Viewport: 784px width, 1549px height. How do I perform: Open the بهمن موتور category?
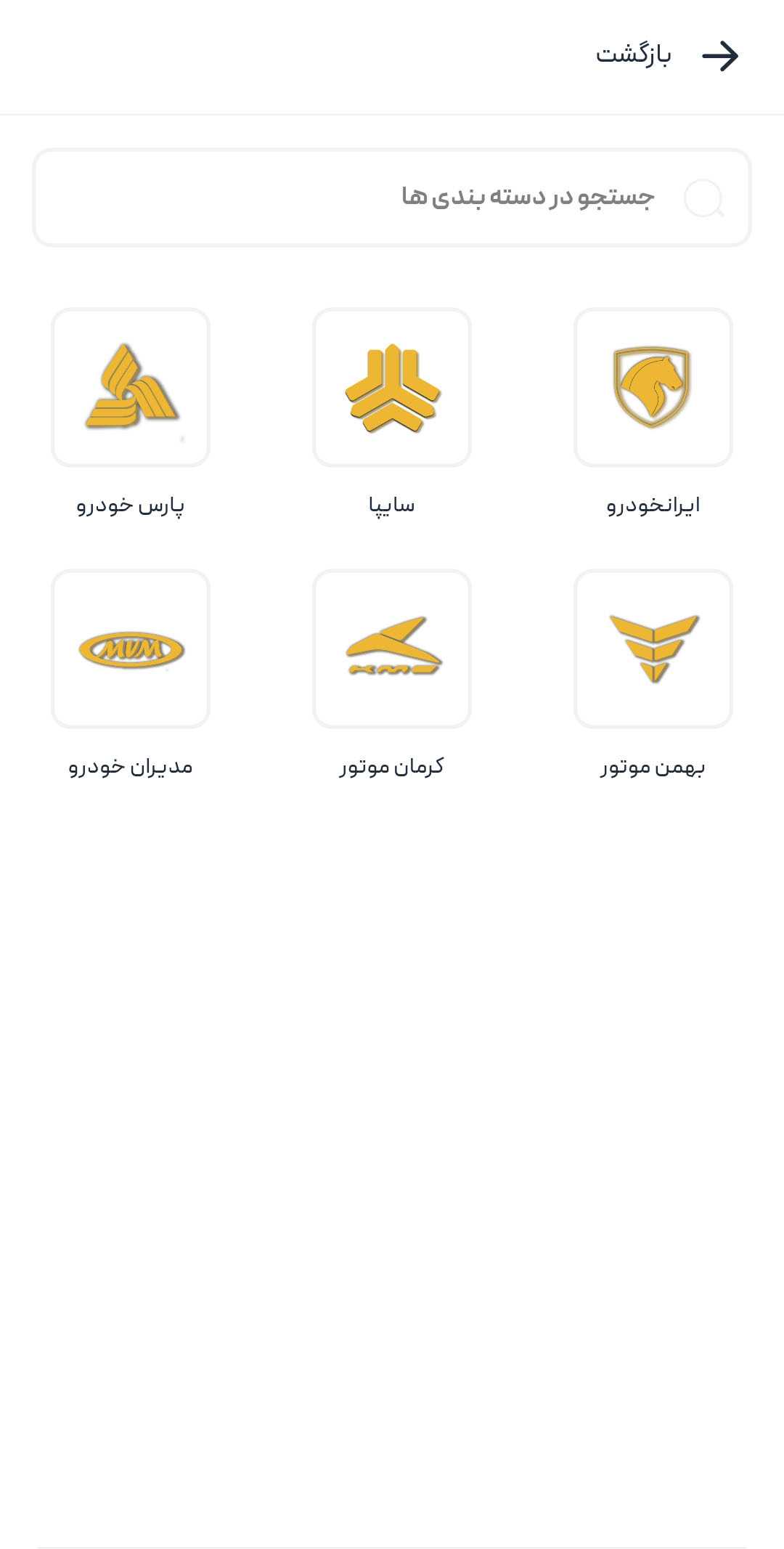pos(653,649)
